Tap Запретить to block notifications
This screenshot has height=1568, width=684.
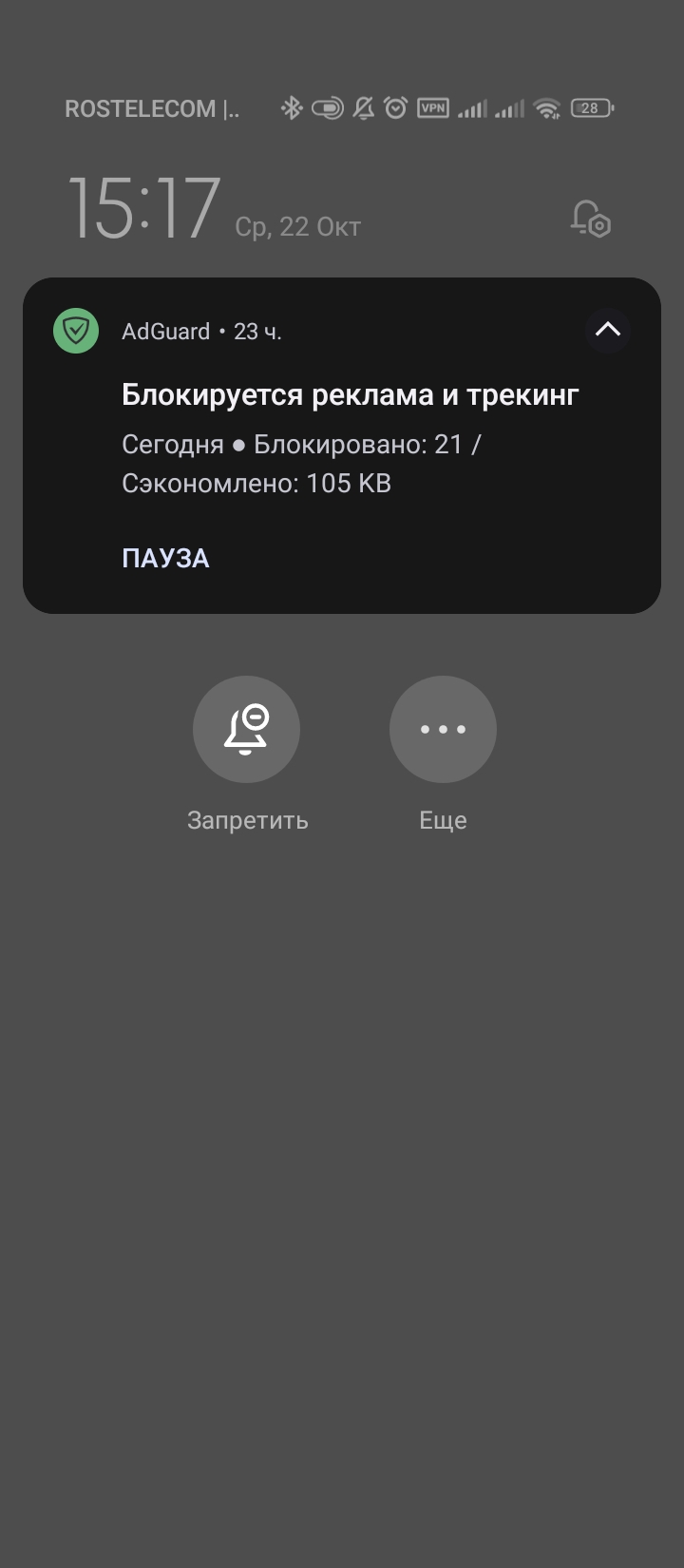246,730
